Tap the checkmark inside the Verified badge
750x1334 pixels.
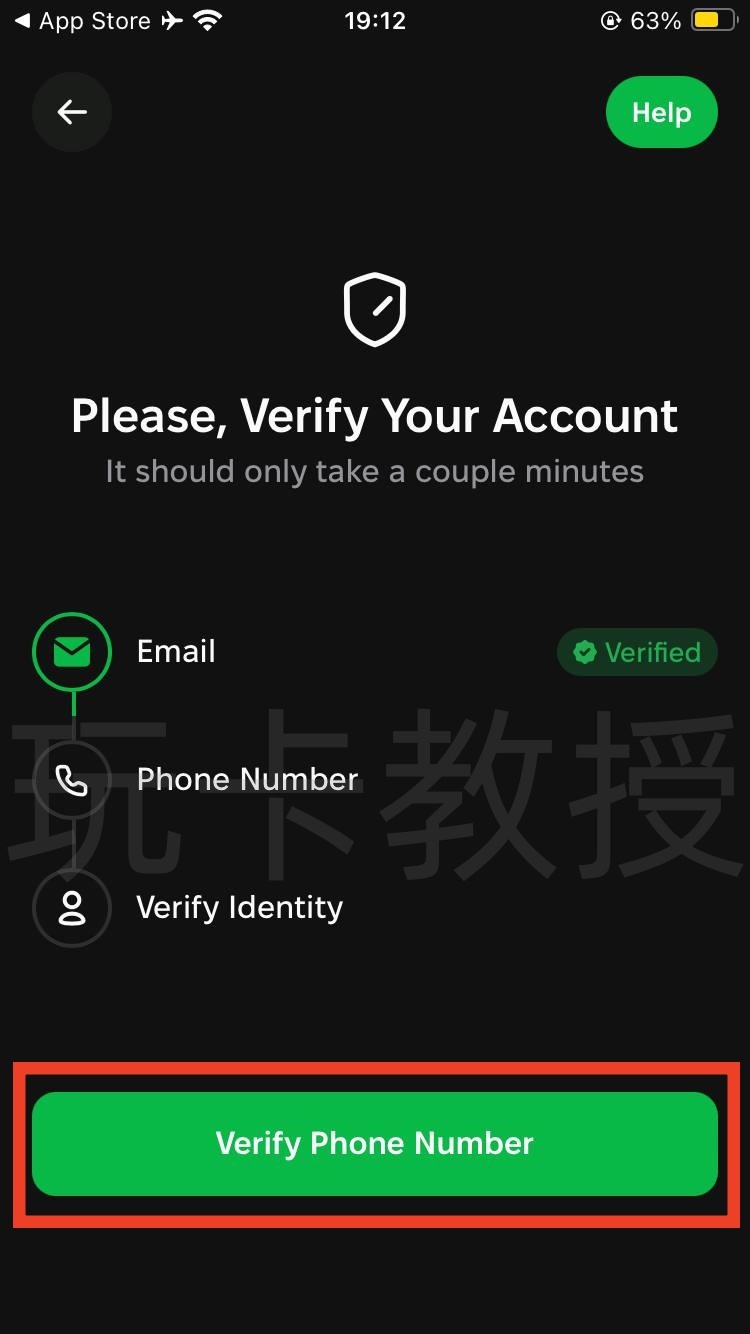584,652
